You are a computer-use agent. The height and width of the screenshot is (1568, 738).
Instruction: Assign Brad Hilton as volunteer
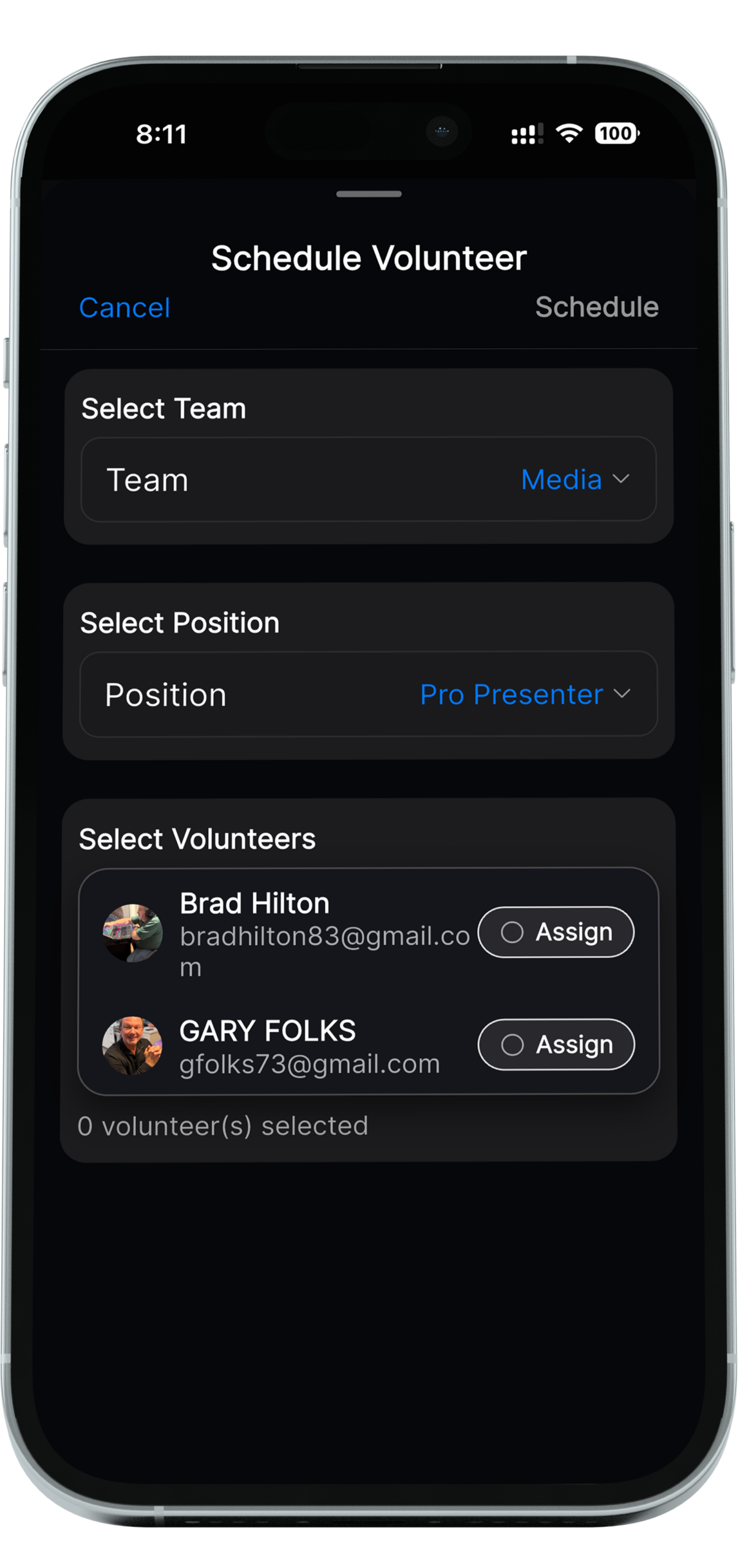click(x=555, y=932)
